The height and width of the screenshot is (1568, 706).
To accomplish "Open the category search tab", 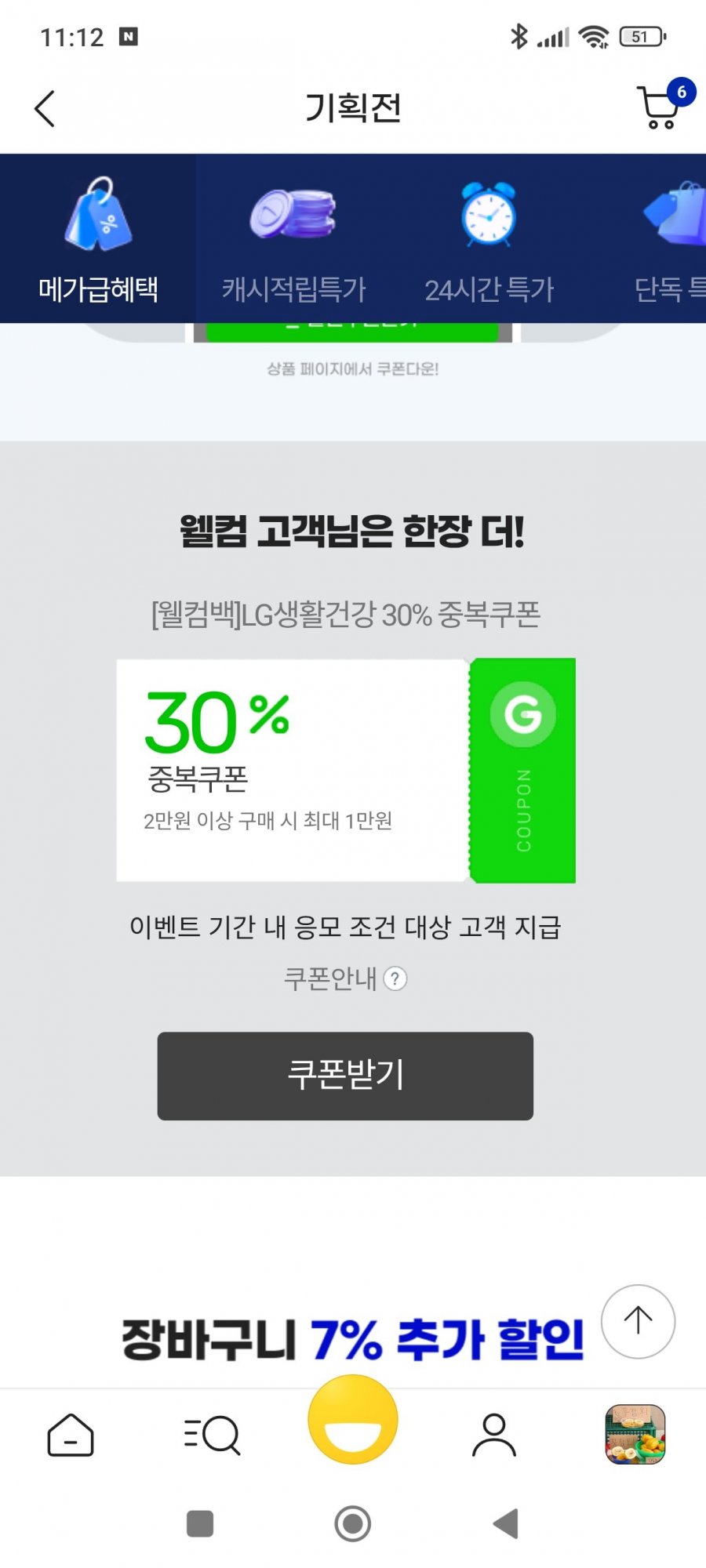I will click(x=212, y=1435).
